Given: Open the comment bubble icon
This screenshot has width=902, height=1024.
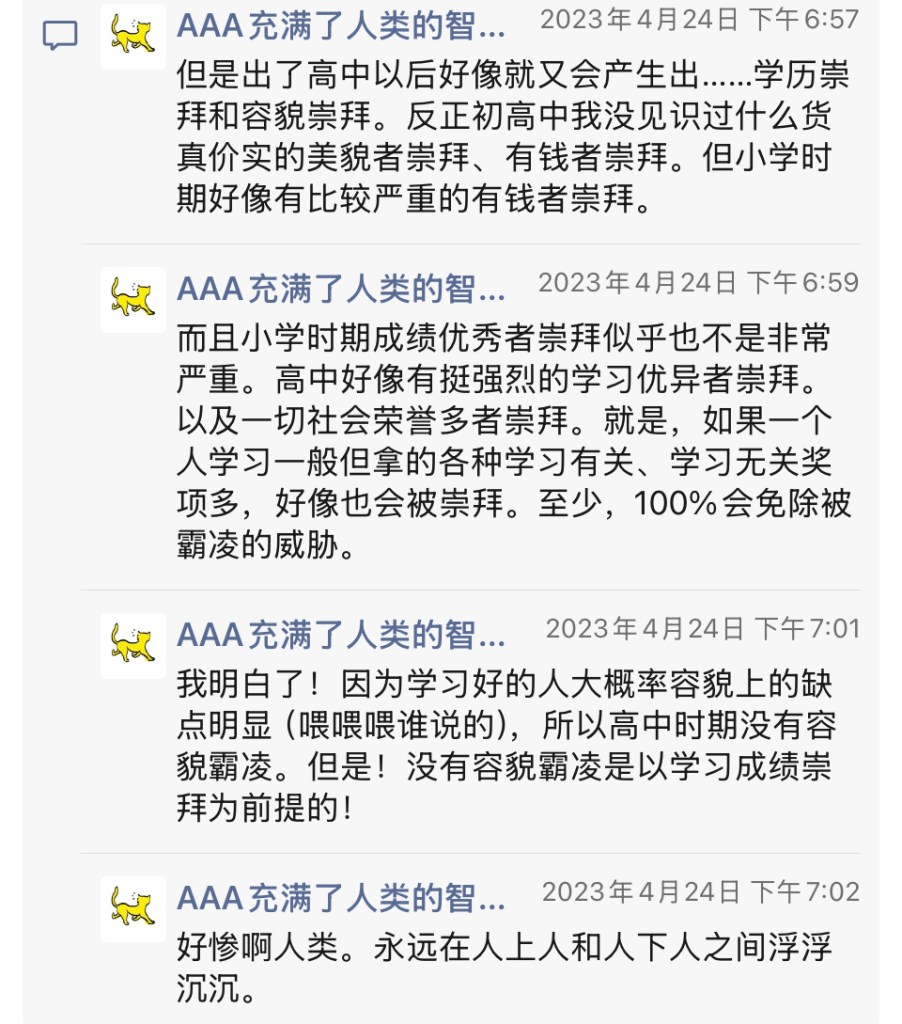Looking at the screenshot, I should [x=60, y=35].
